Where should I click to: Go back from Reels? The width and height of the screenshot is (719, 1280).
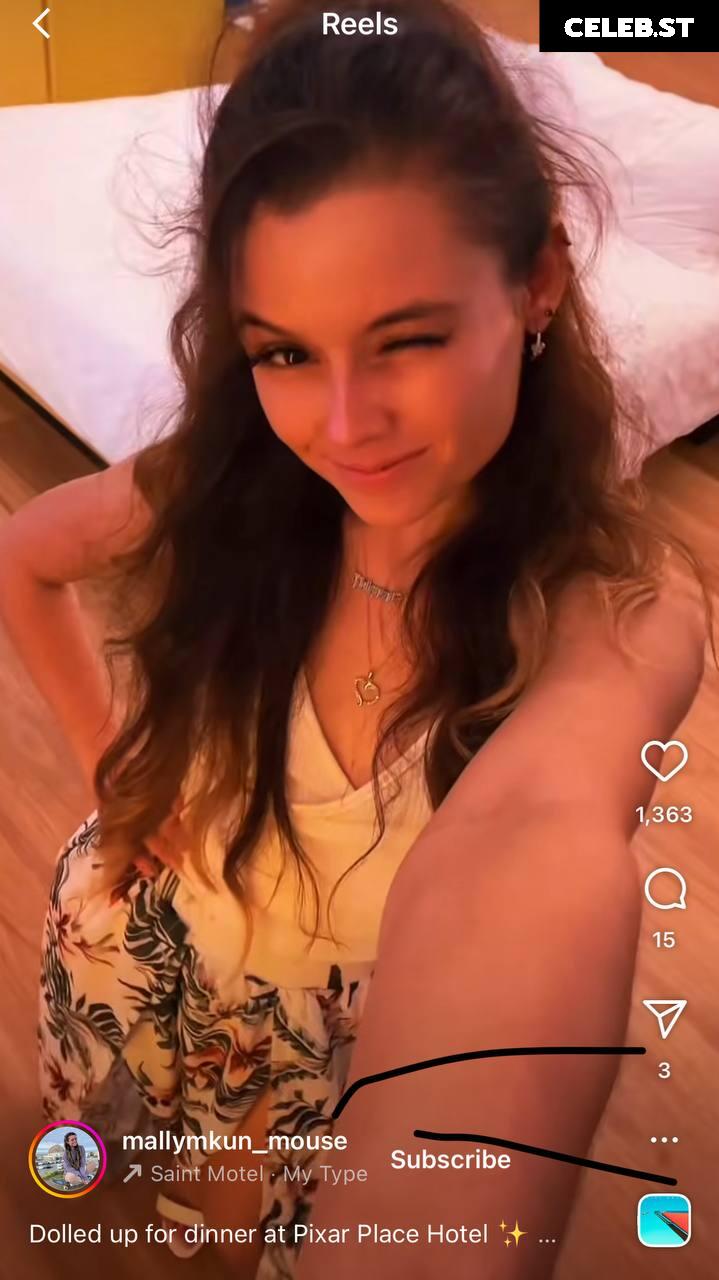(x=41, y=24)
